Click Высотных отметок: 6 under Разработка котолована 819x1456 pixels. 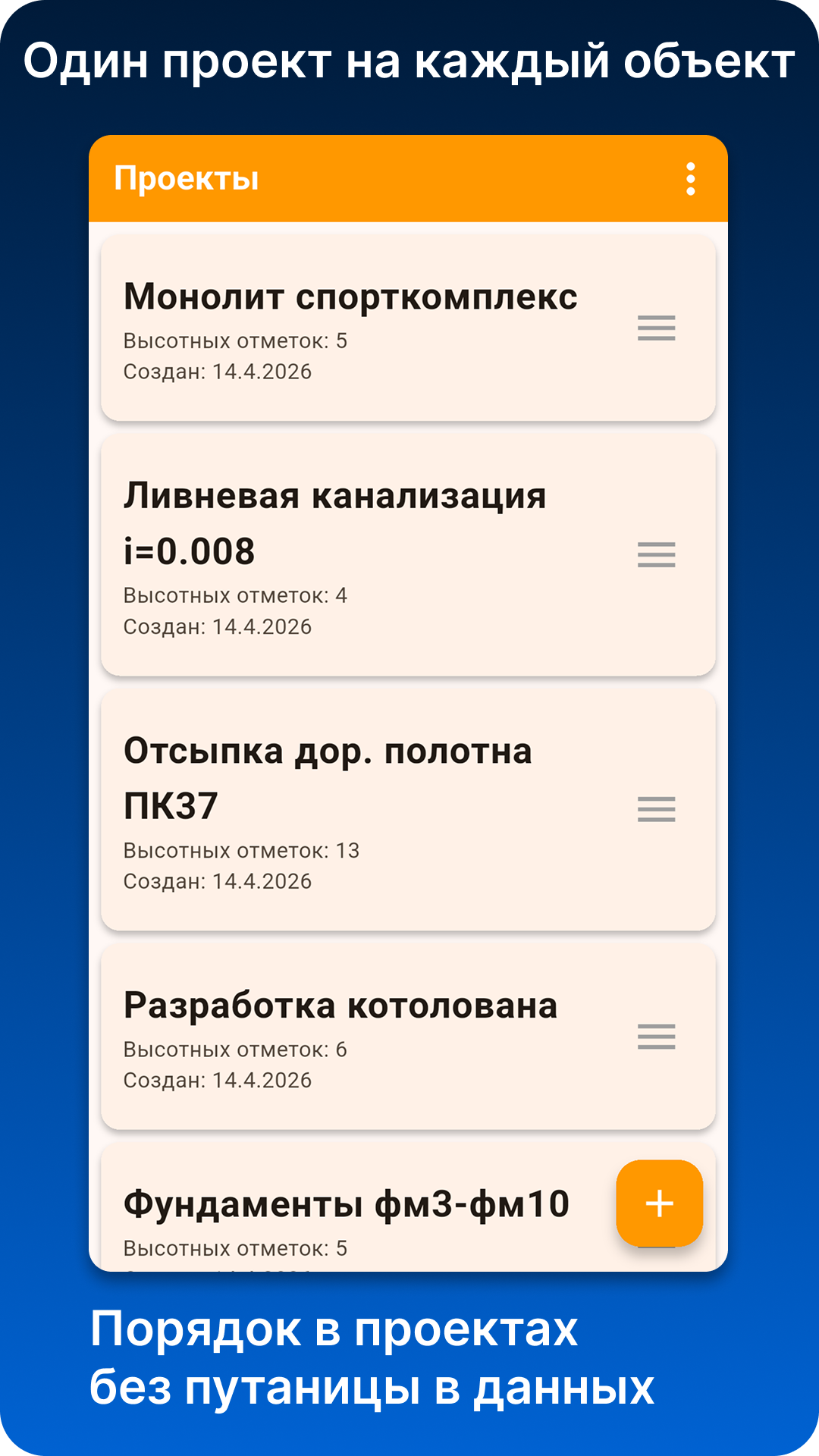point(236,1050)
